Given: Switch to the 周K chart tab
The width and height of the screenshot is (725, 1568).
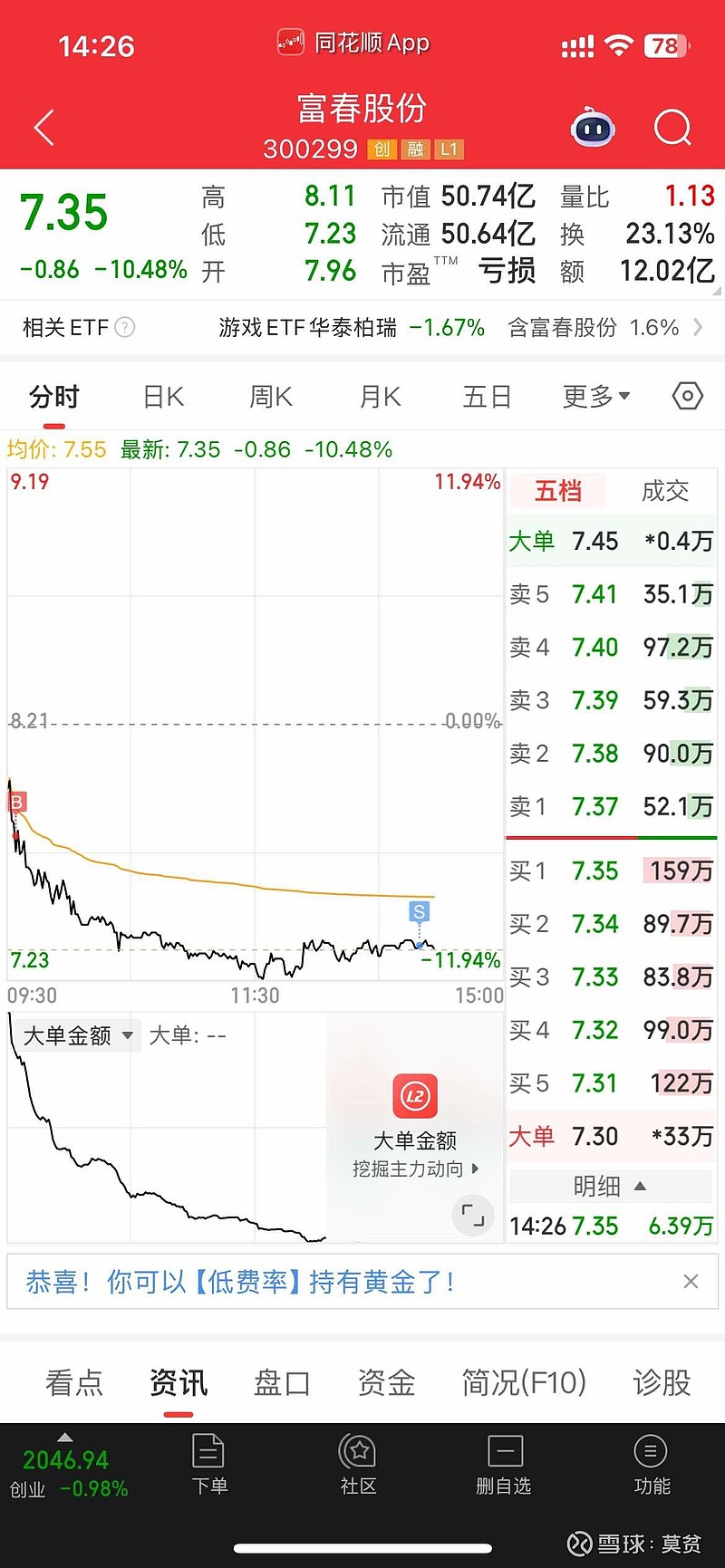Looking at the screenshot, I should 271,397.
